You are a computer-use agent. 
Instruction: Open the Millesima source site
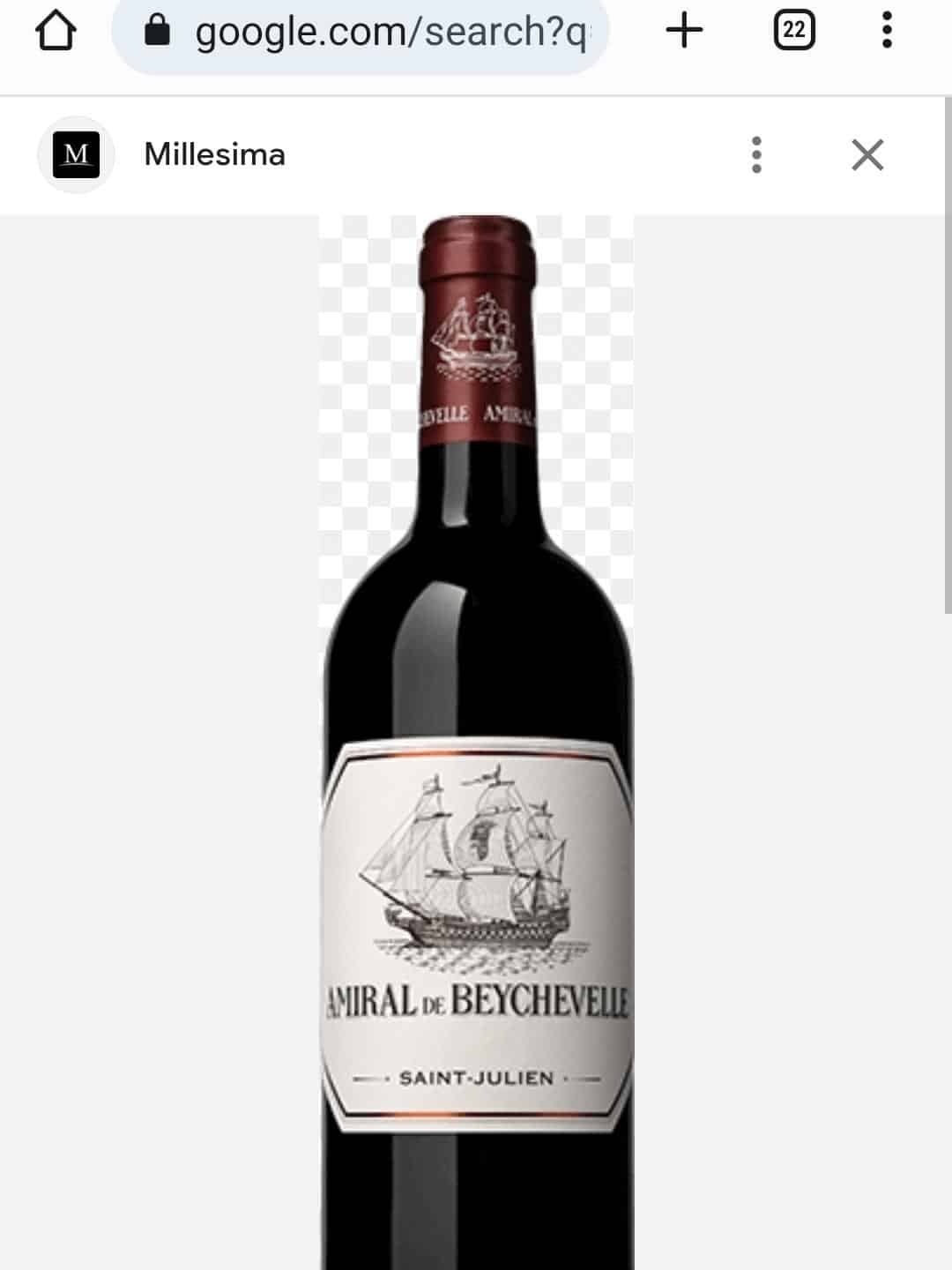214,155
